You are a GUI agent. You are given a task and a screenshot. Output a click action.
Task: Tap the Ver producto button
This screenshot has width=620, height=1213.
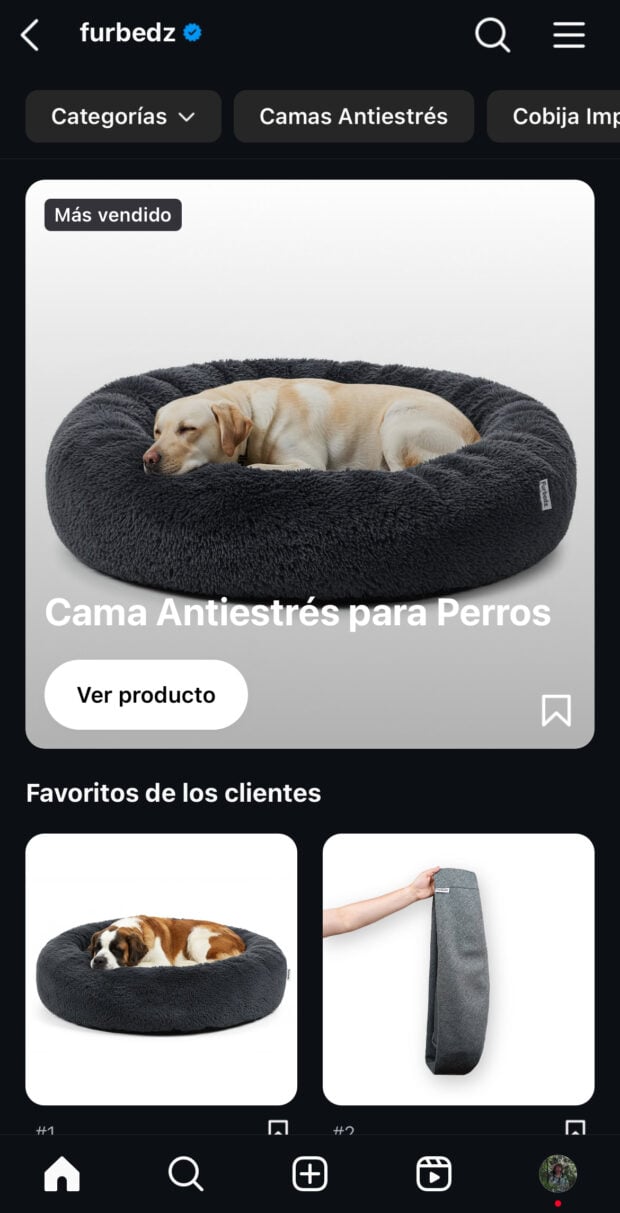click(x=146, y=695)
